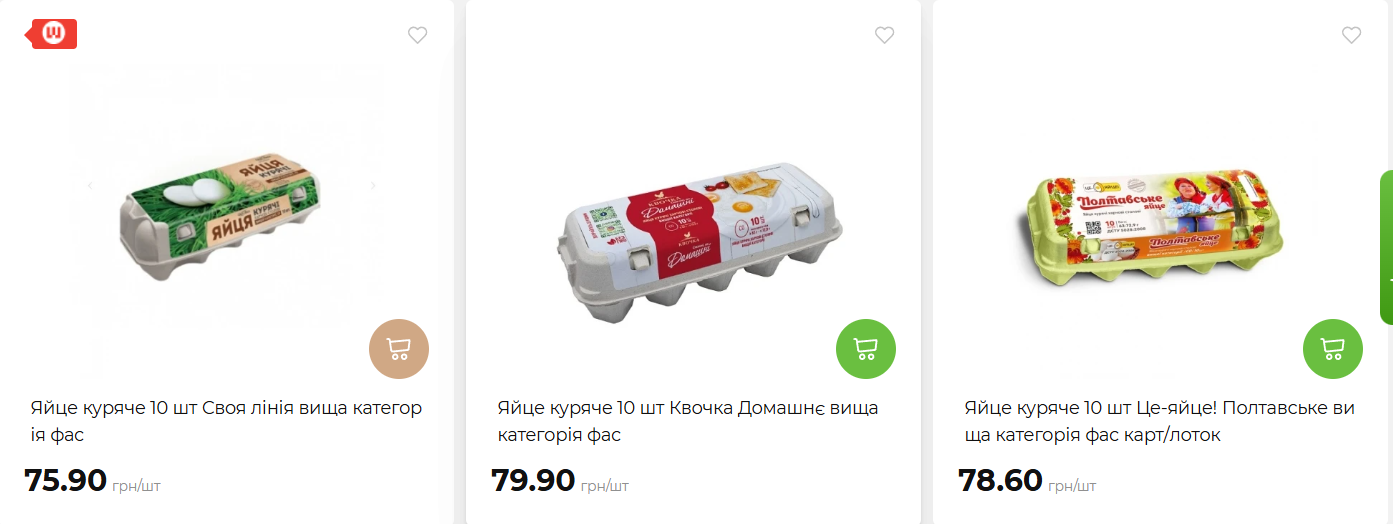Add Своя лінія eggs to cart
Image resolution: width=1393 pixels, height=524 pixels.
(399, 349)
